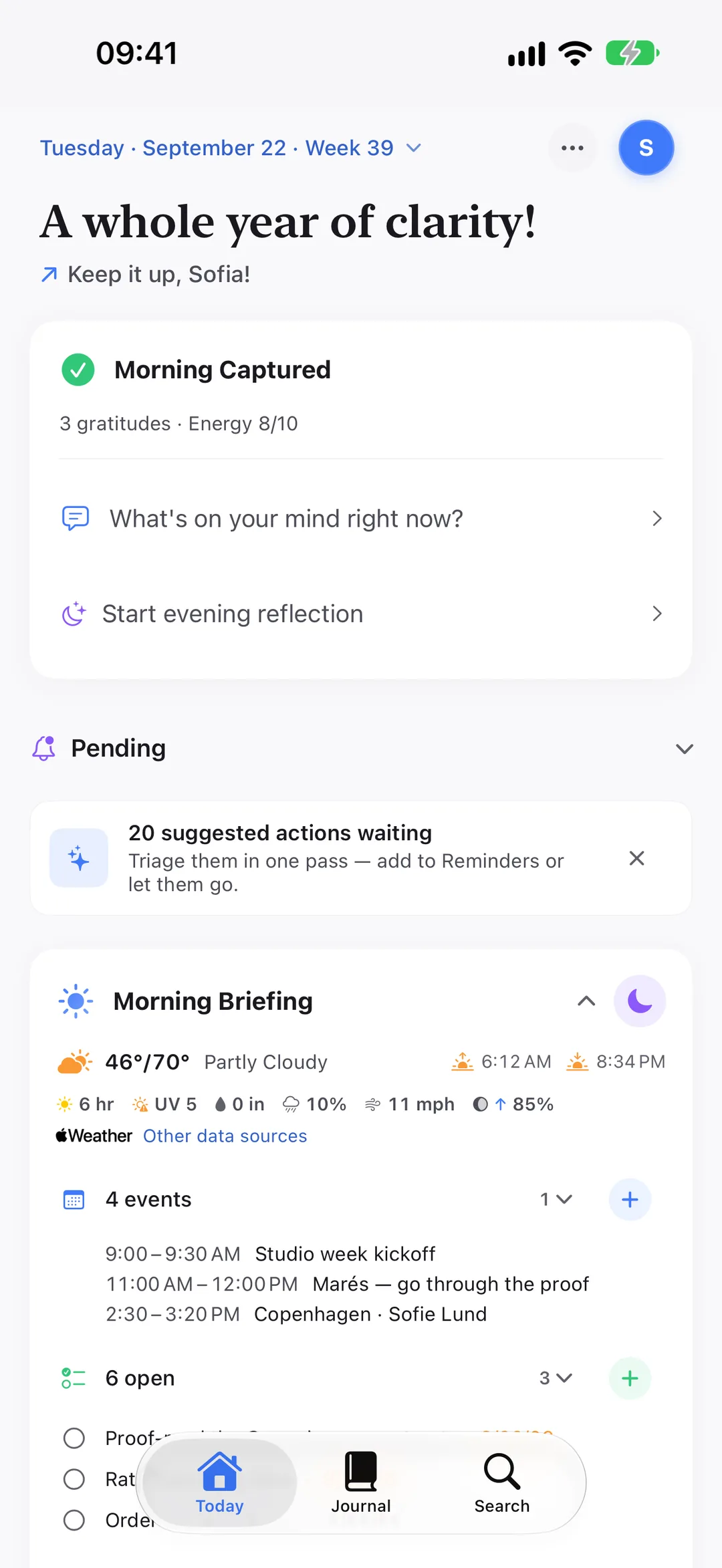Open "What's on your mind right now?"

(361, 519)
